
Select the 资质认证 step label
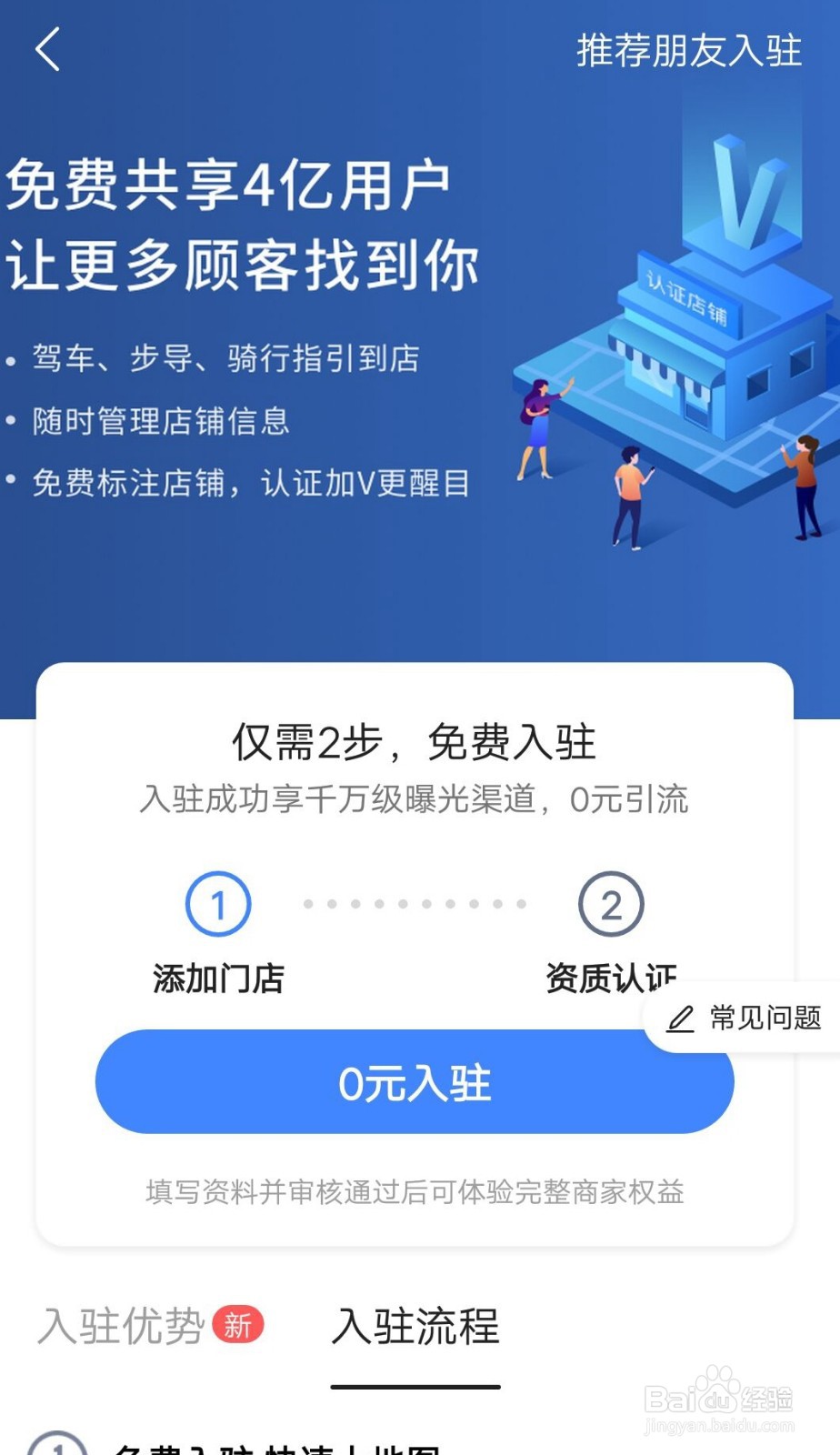point(612,976)
